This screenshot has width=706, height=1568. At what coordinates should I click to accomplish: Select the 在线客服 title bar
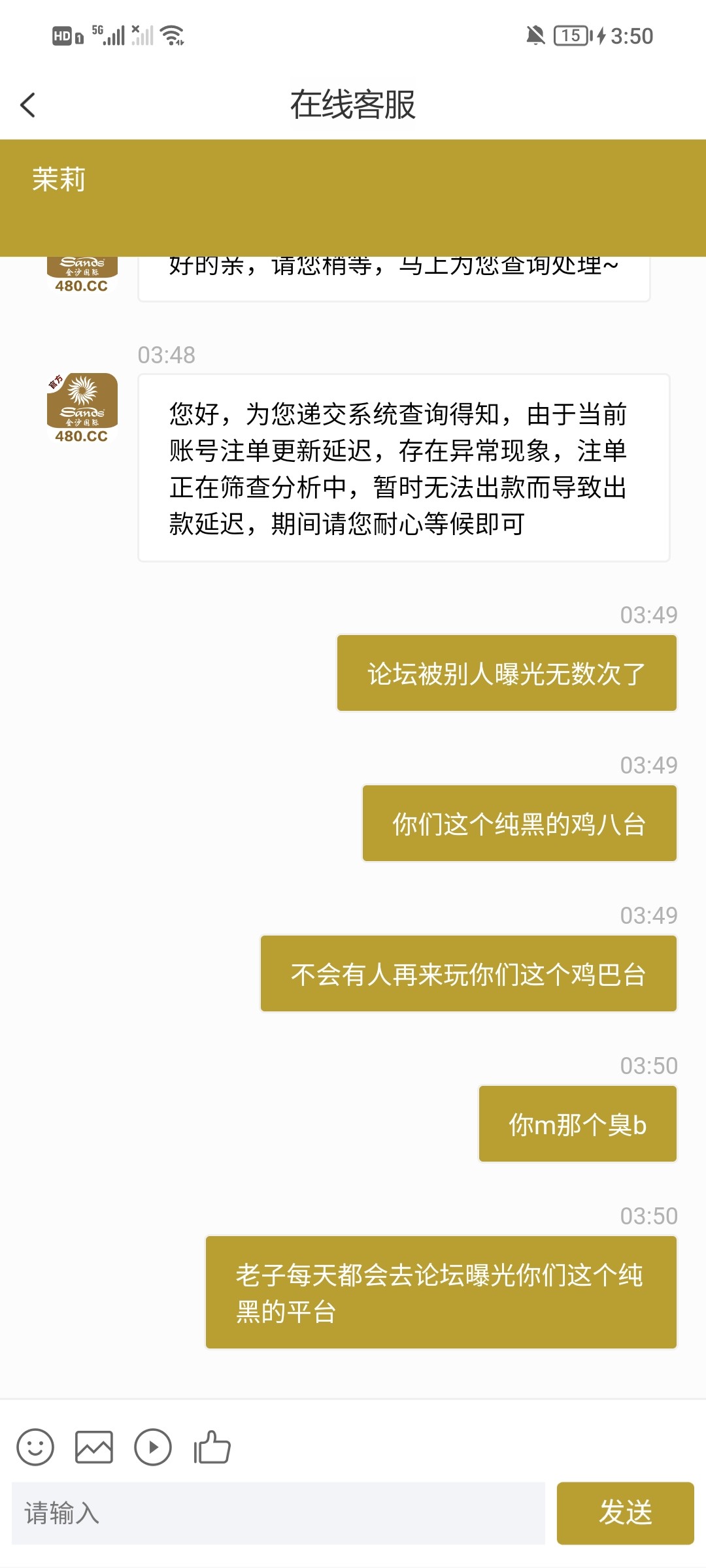coord(353,105)
